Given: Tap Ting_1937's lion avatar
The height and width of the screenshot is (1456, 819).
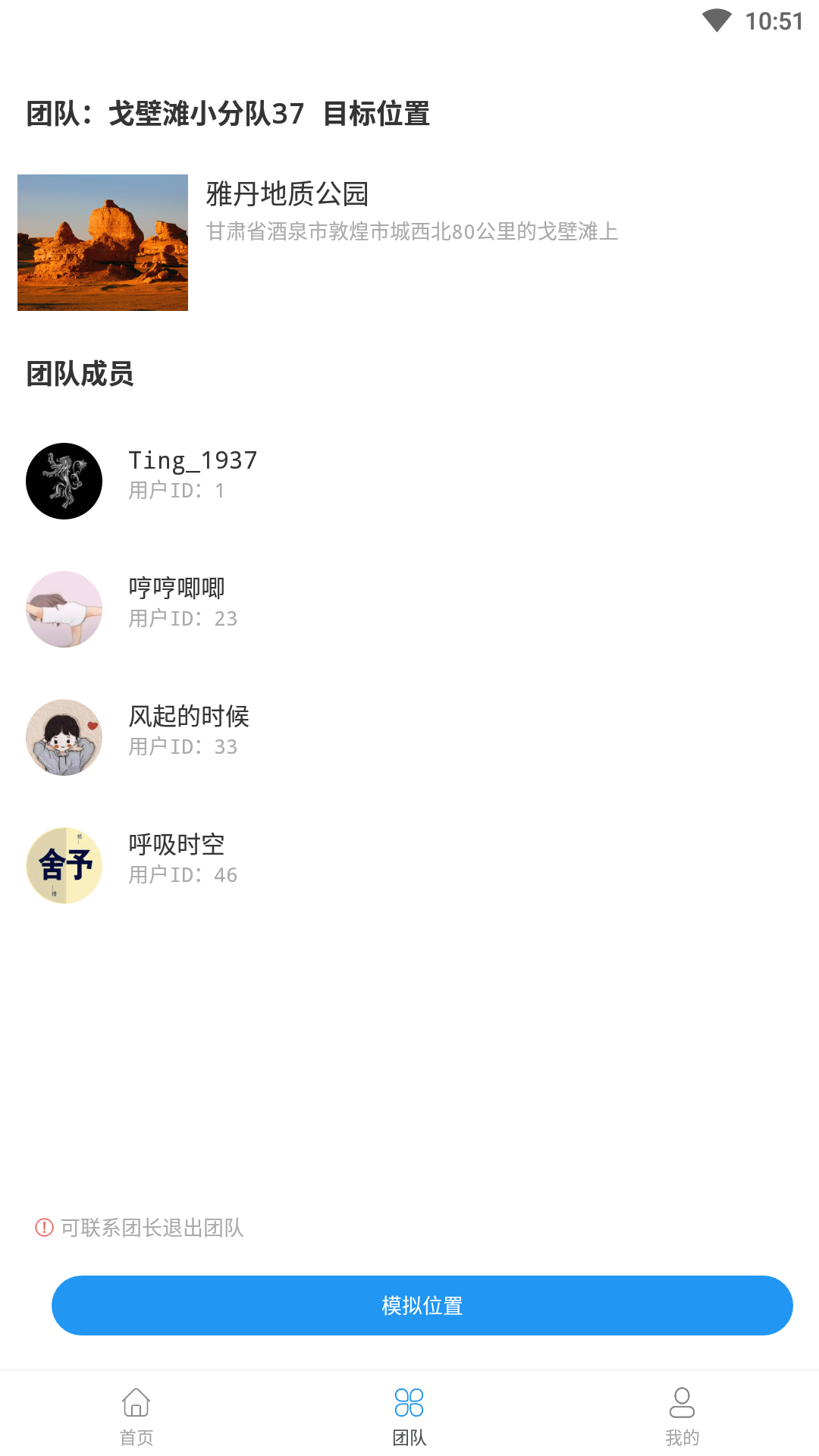Looking at the screenshot, I should pos(64,481).
